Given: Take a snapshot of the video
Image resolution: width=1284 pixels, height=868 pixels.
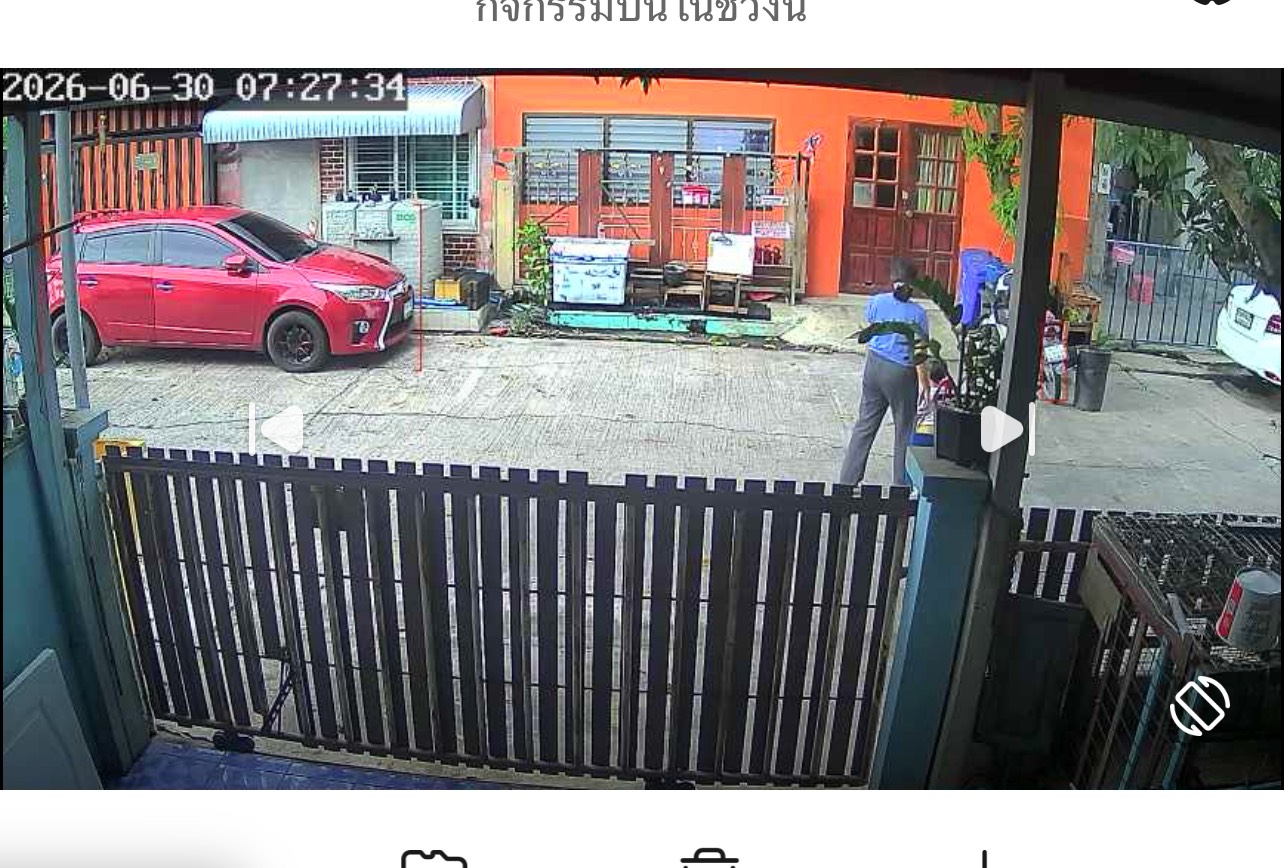Looking at the screenshot, I should pos(434,859).
